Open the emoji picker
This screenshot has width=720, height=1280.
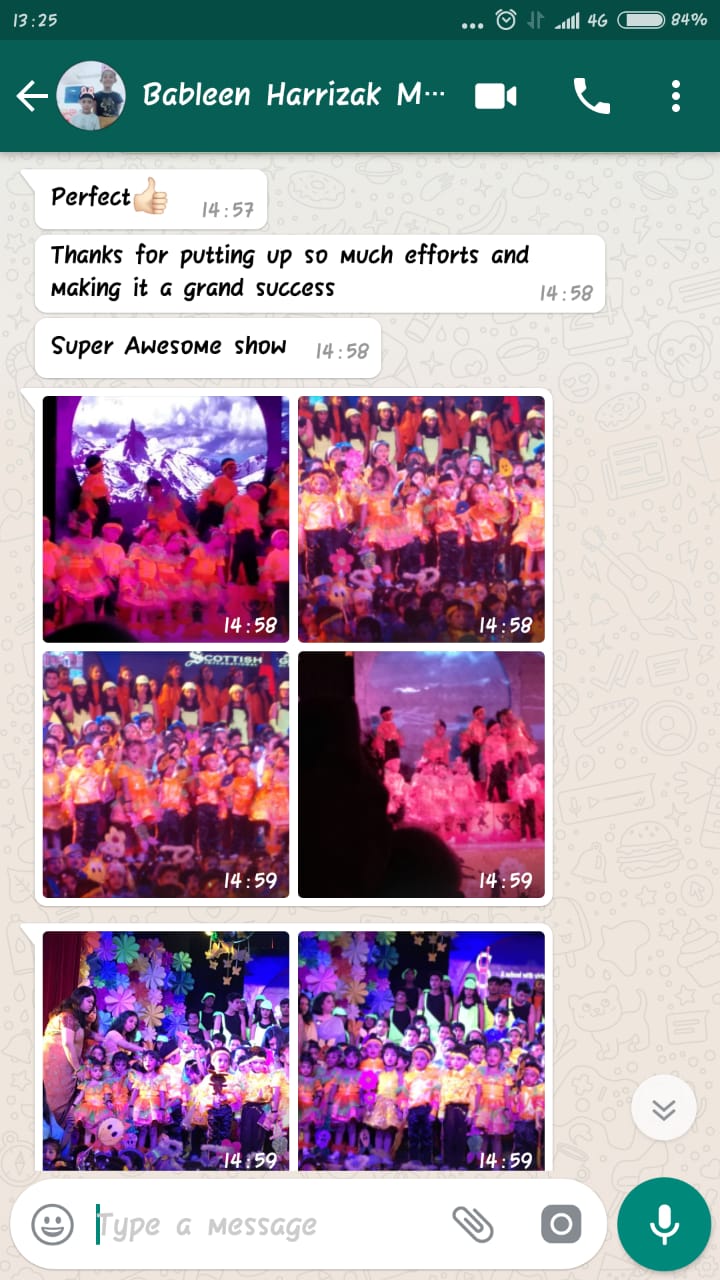(52, 1224)
